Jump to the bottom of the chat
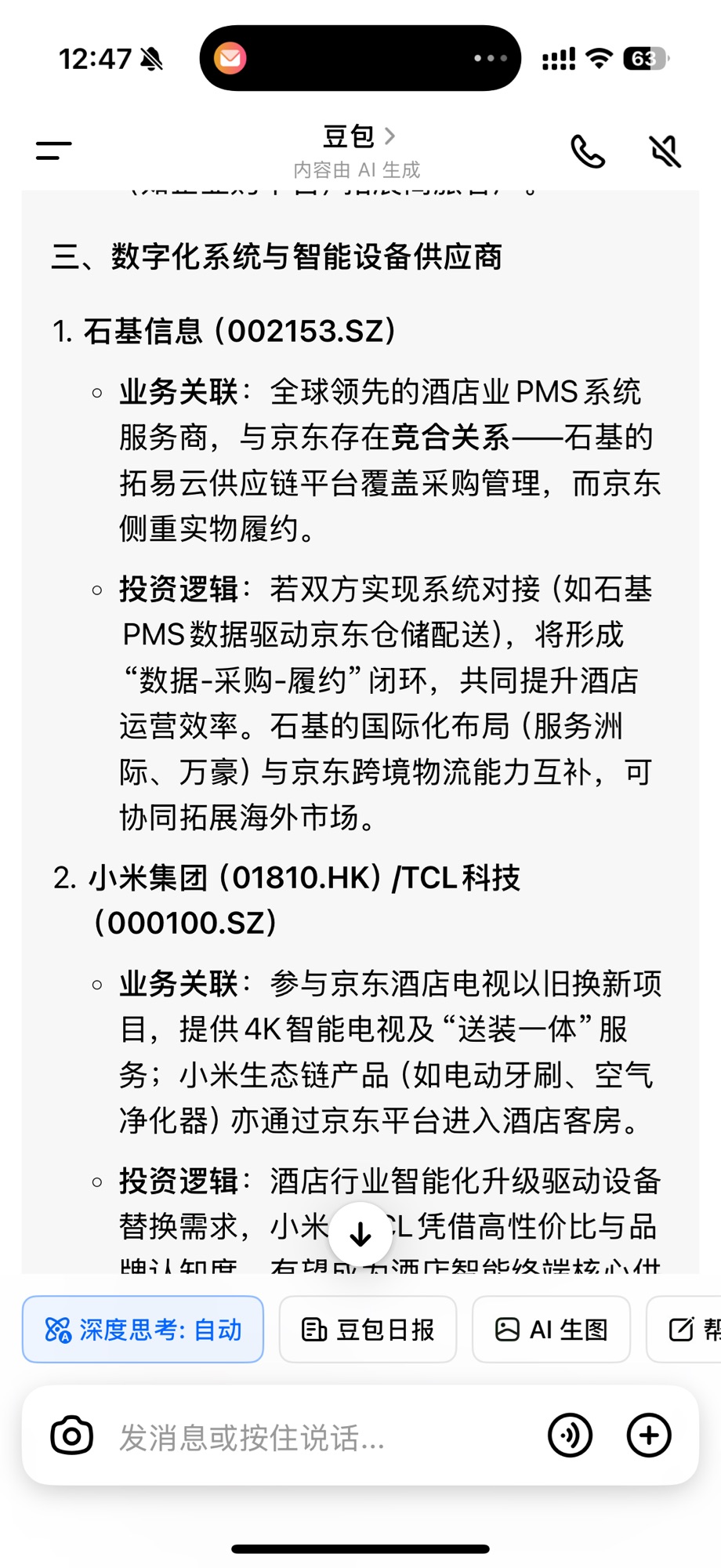 [360, 1235]
